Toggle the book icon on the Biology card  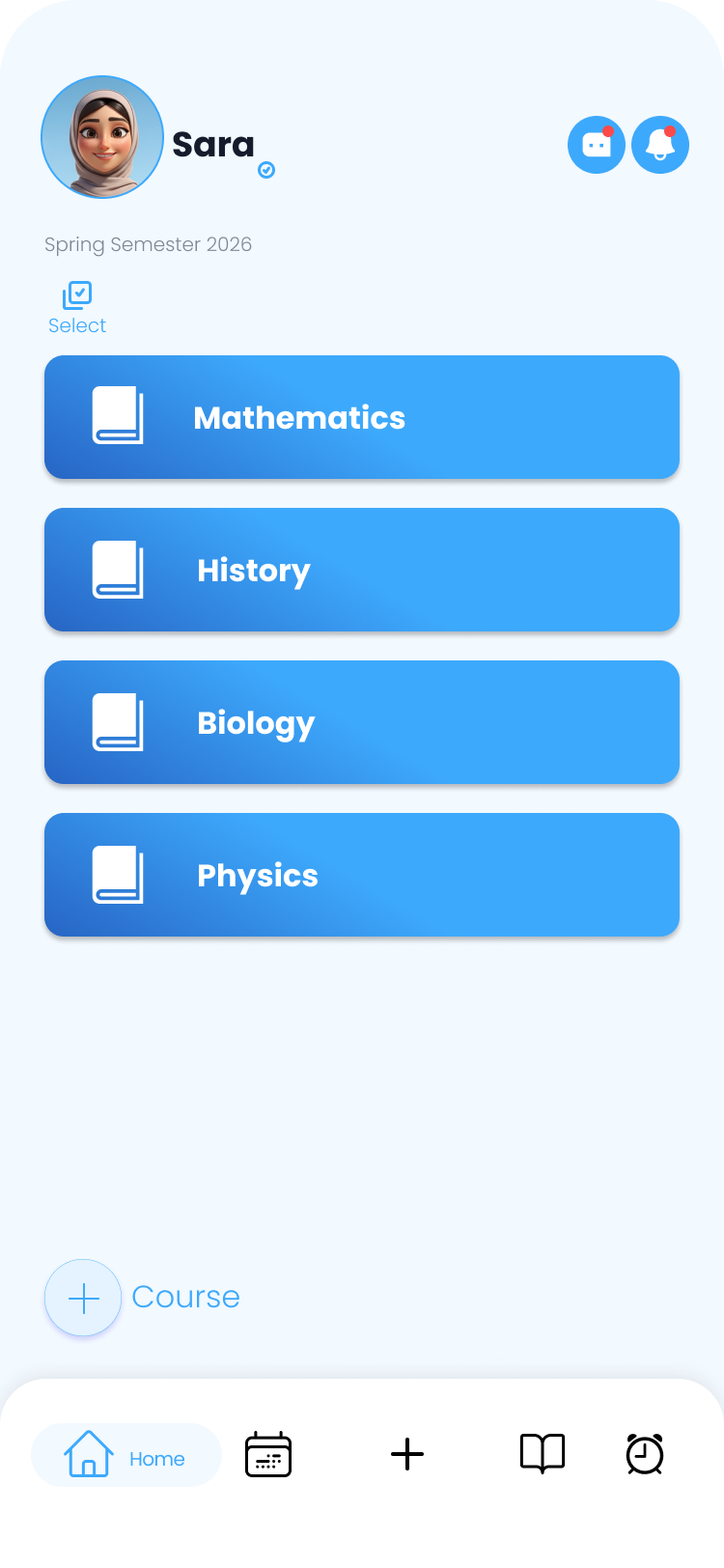pyautogui.click(x=118, y=722)
